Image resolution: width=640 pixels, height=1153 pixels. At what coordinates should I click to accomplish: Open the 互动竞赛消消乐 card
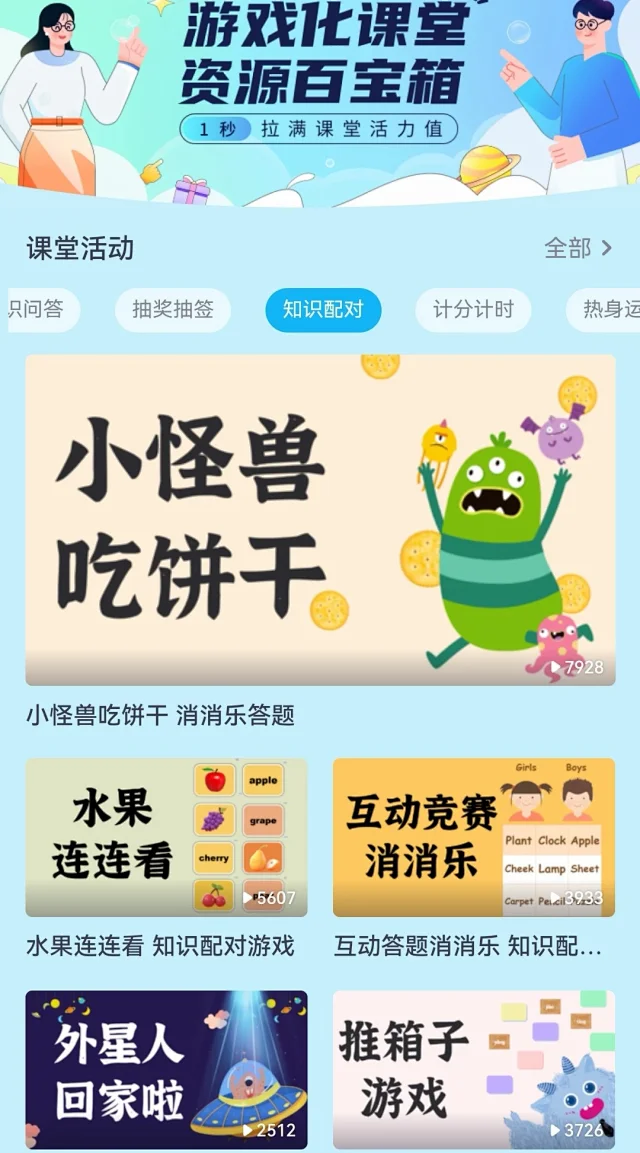474,837
